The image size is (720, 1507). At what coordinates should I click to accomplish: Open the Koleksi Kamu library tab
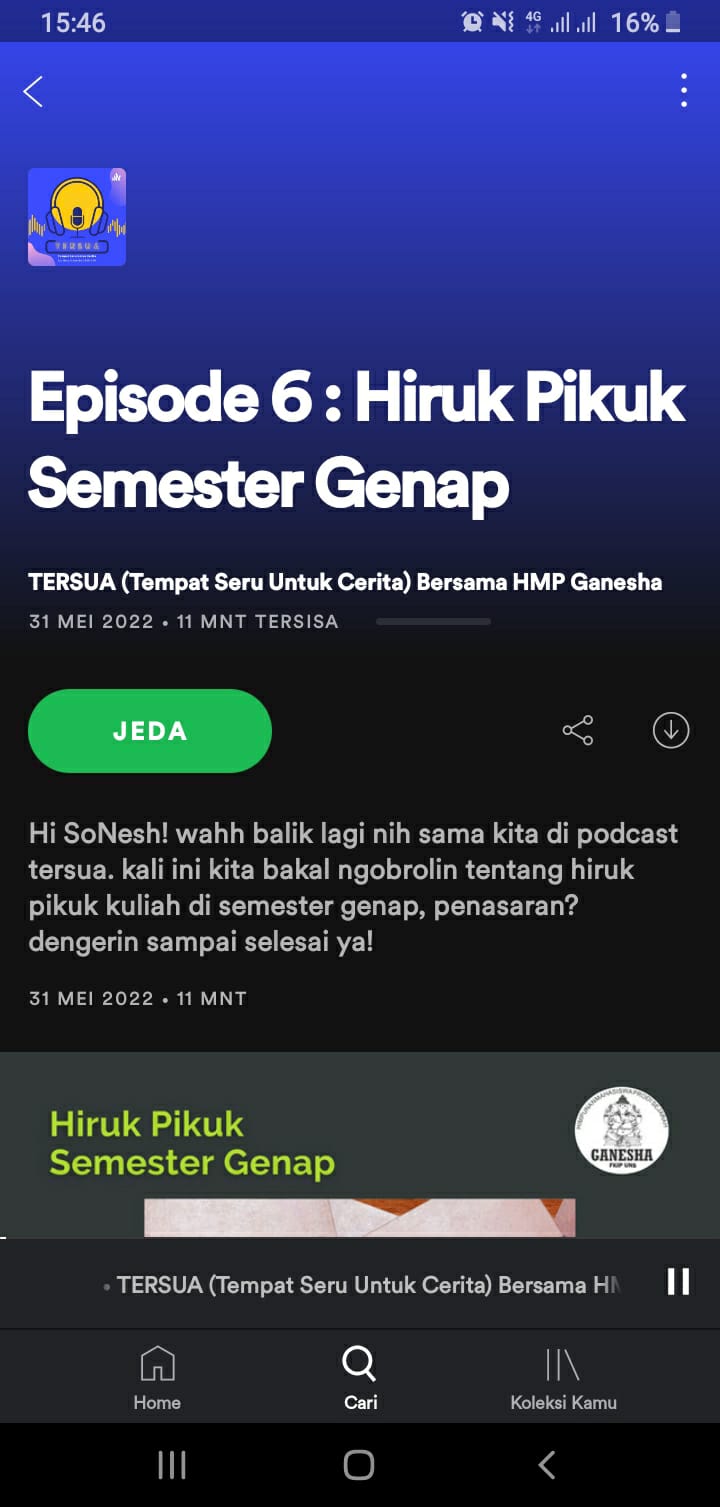[563, 1378]
